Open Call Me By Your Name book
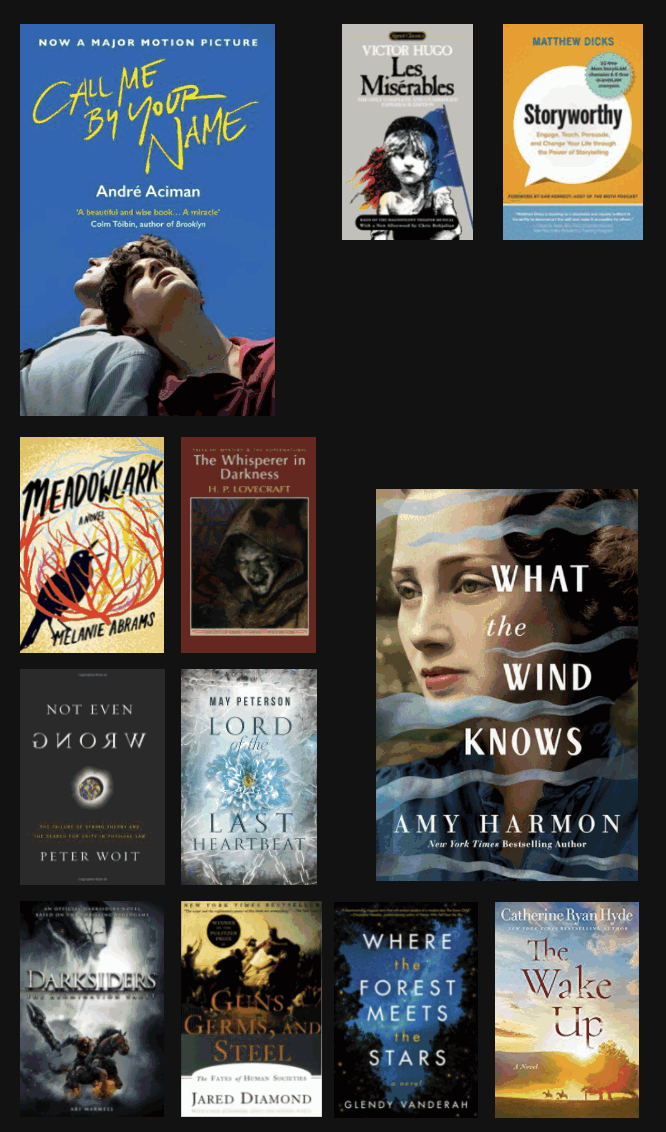Image resolution: width=666 pixels, height=1132 pixels. [x=147, y=220]
